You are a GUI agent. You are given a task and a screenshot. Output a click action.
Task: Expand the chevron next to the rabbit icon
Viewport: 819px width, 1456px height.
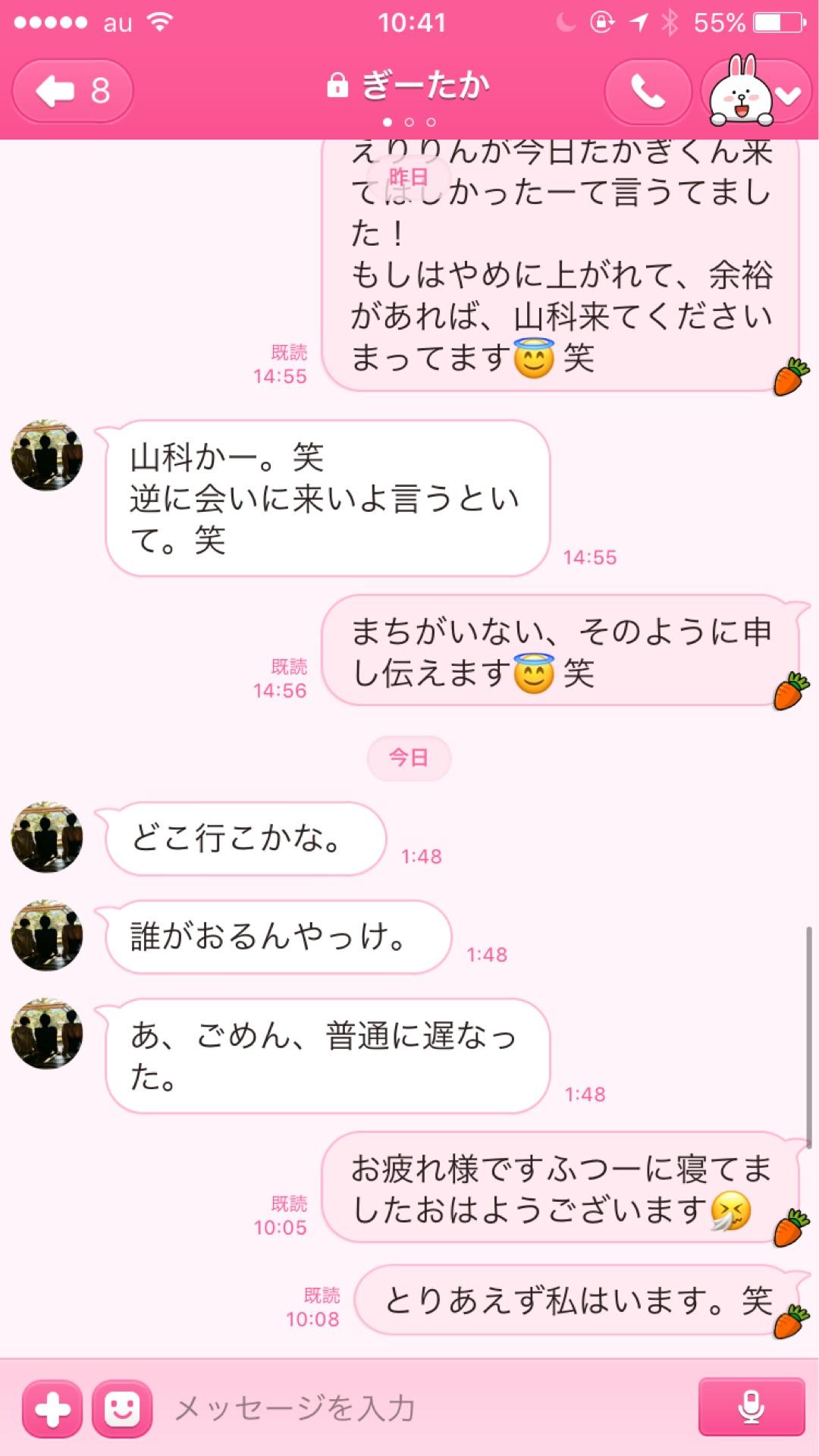coord(786,93)
